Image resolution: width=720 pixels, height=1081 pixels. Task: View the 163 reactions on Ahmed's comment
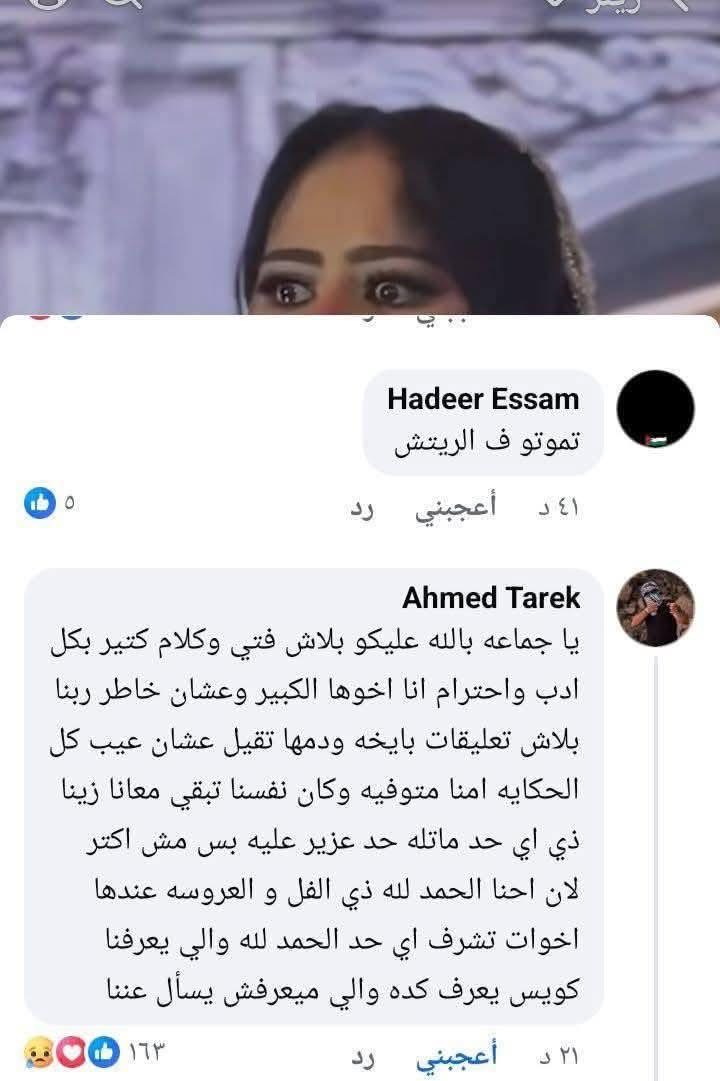[85, 1053]
